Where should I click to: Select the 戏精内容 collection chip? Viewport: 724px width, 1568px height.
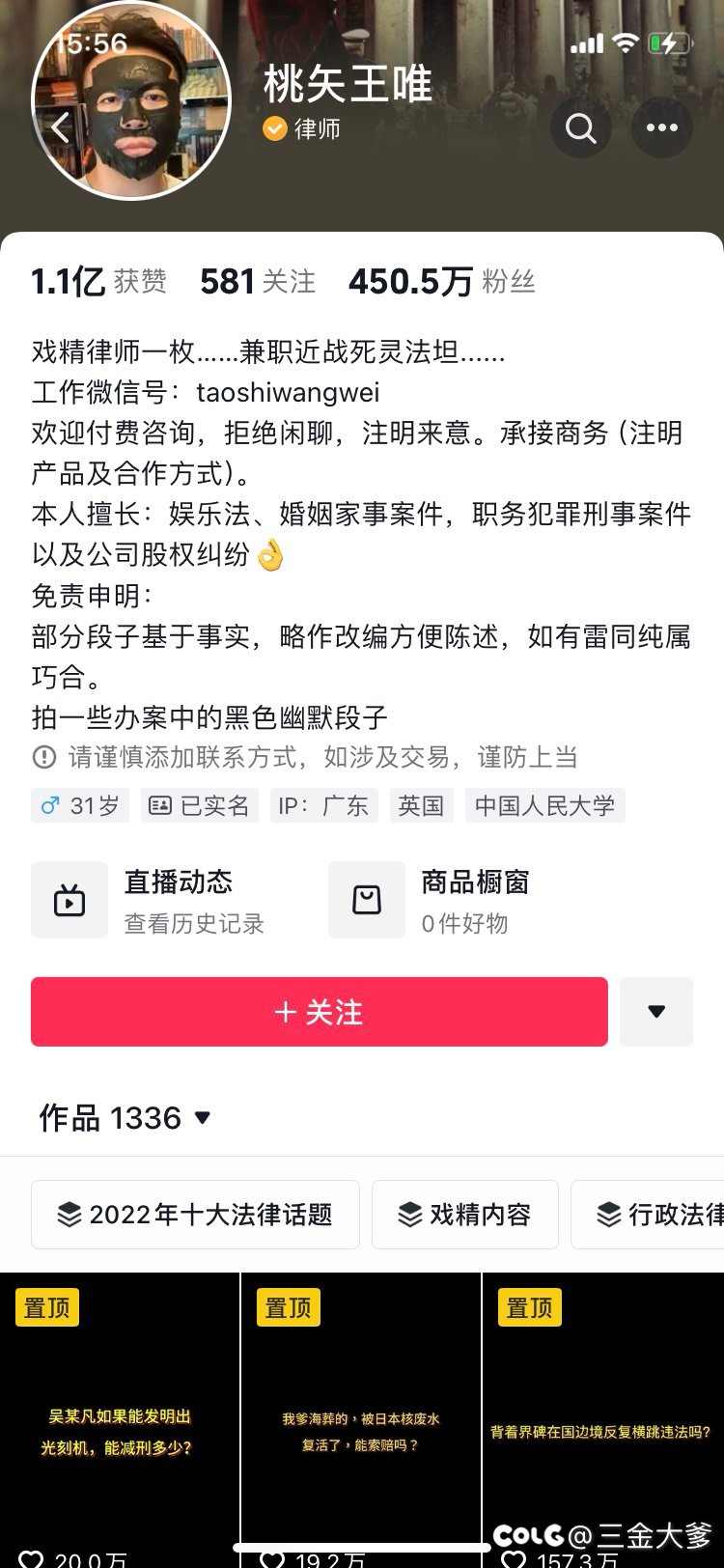click(465, 1215)
